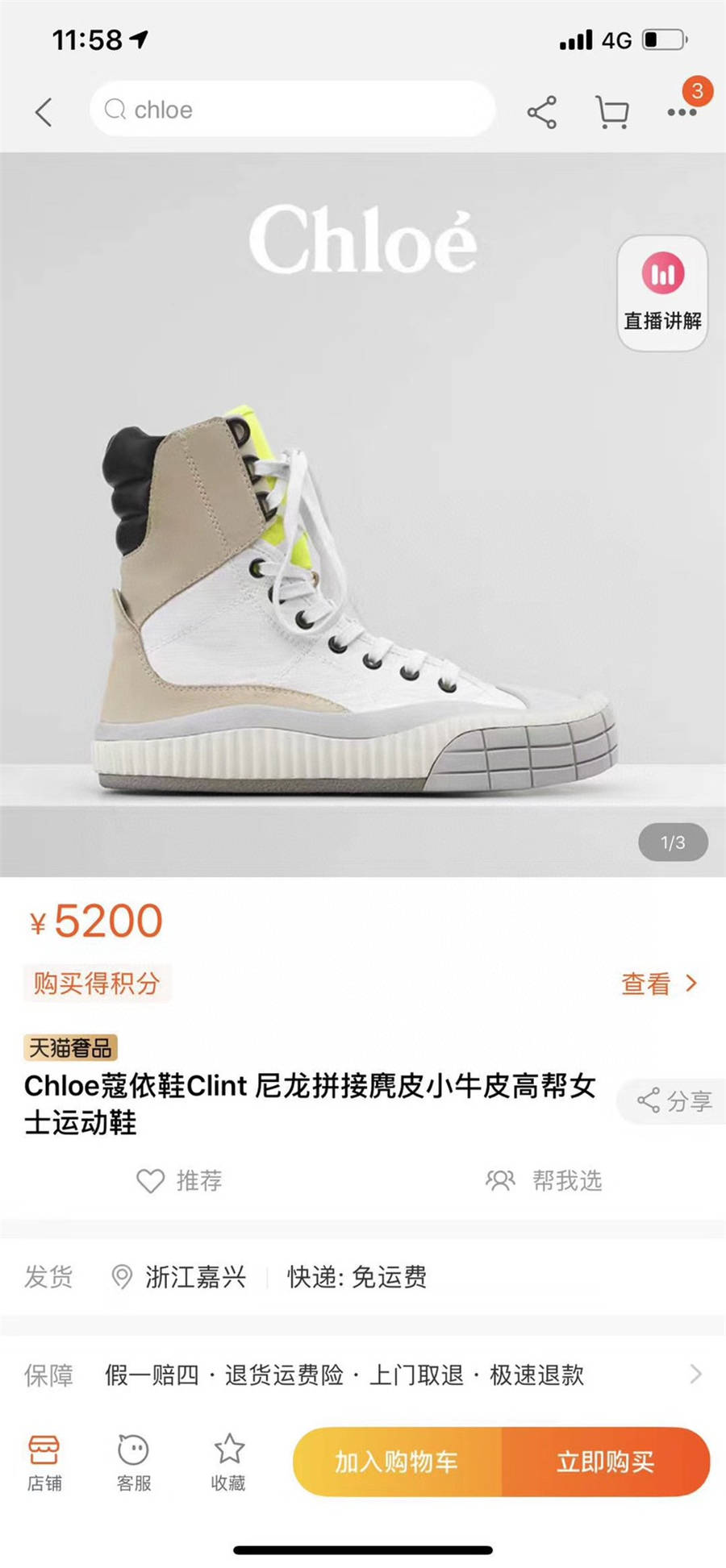The width and height of the screenshot is (726, 1568).
Task: Tap the search box showing chloe
Action: (292, 110)
